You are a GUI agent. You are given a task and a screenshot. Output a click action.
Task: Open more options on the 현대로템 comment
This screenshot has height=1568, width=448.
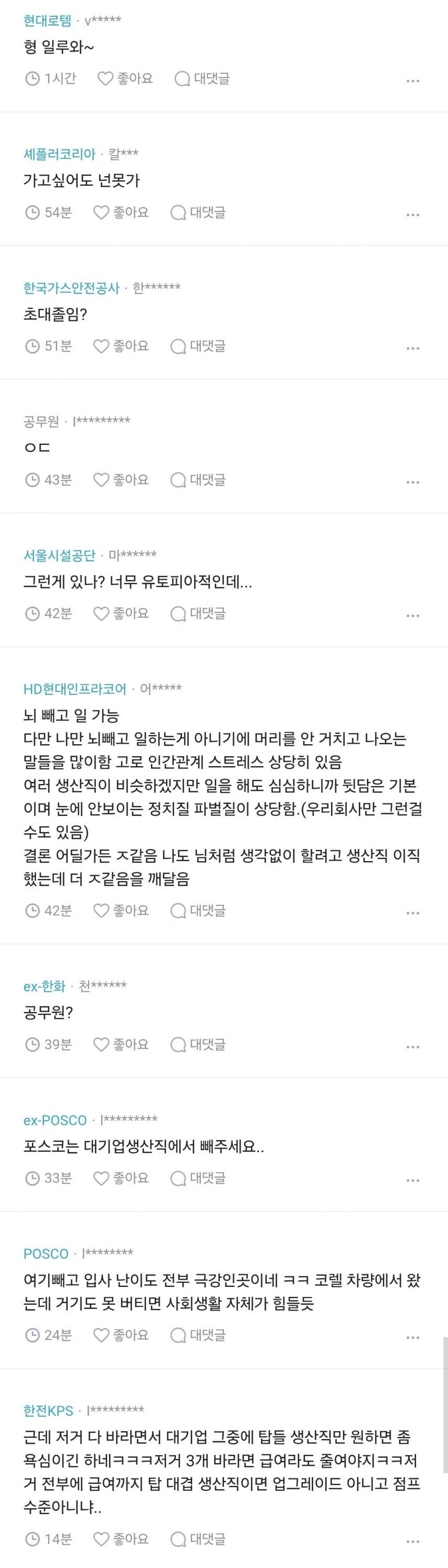point(413,80)
